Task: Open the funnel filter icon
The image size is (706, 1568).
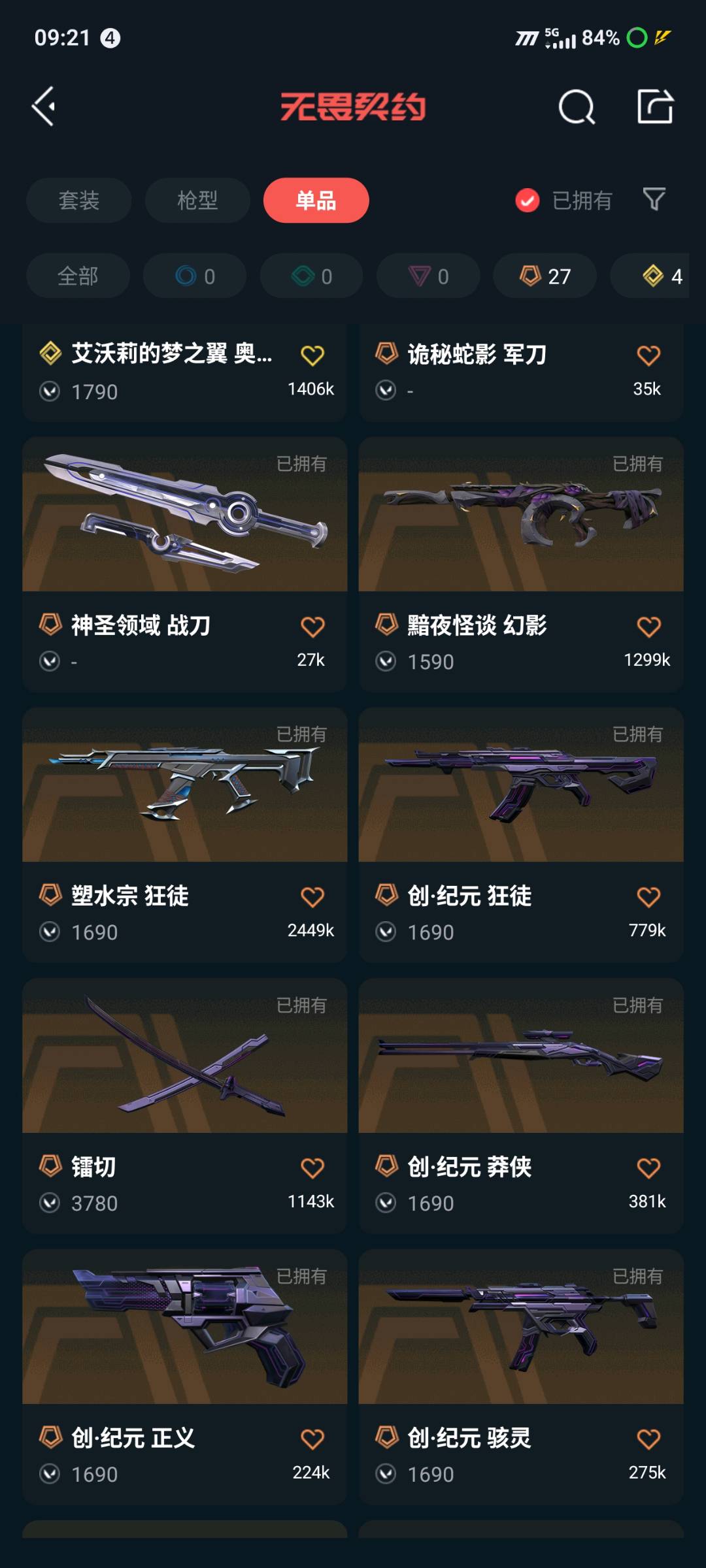Action: point(654,199)
